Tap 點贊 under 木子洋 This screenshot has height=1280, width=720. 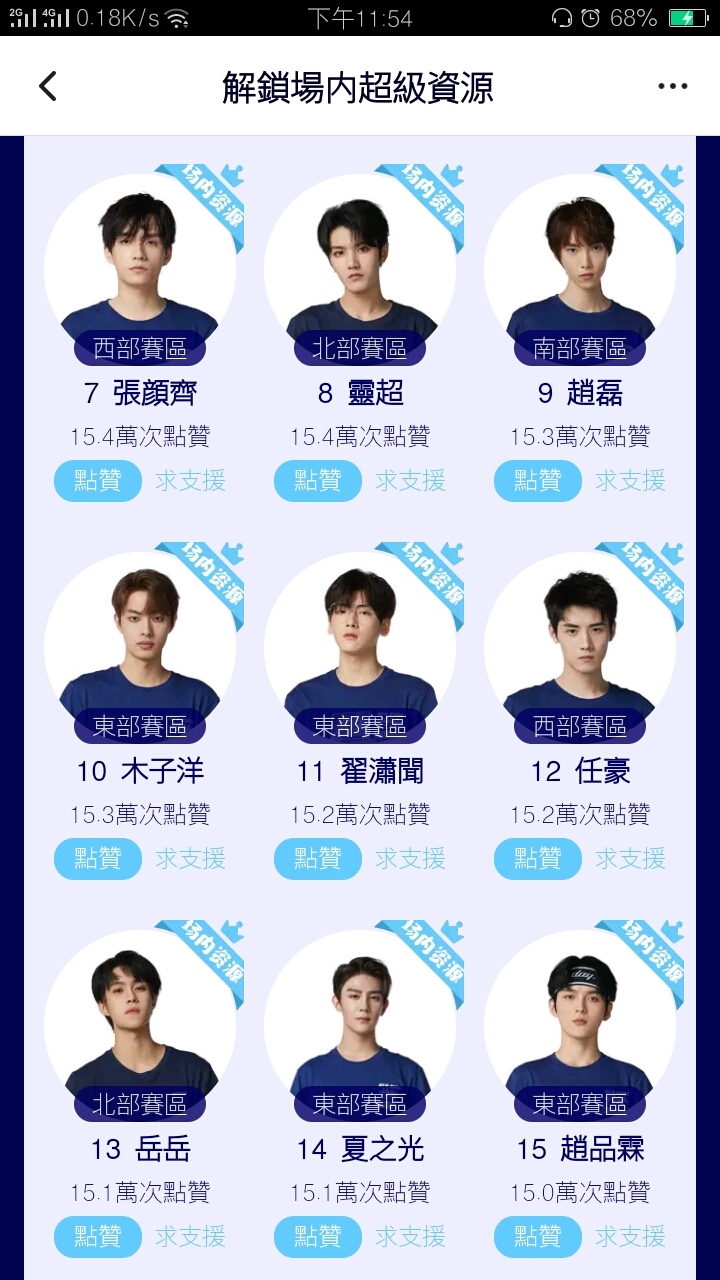tap(98, 859)
